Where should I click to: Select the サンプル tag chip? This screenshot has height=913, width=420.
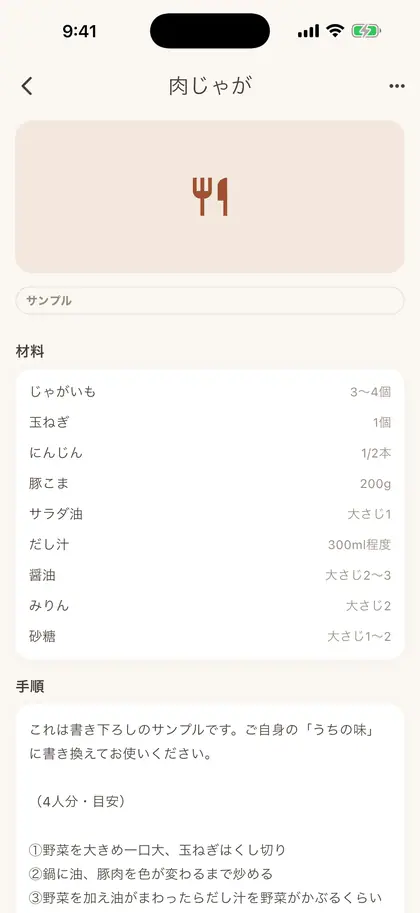210,300
